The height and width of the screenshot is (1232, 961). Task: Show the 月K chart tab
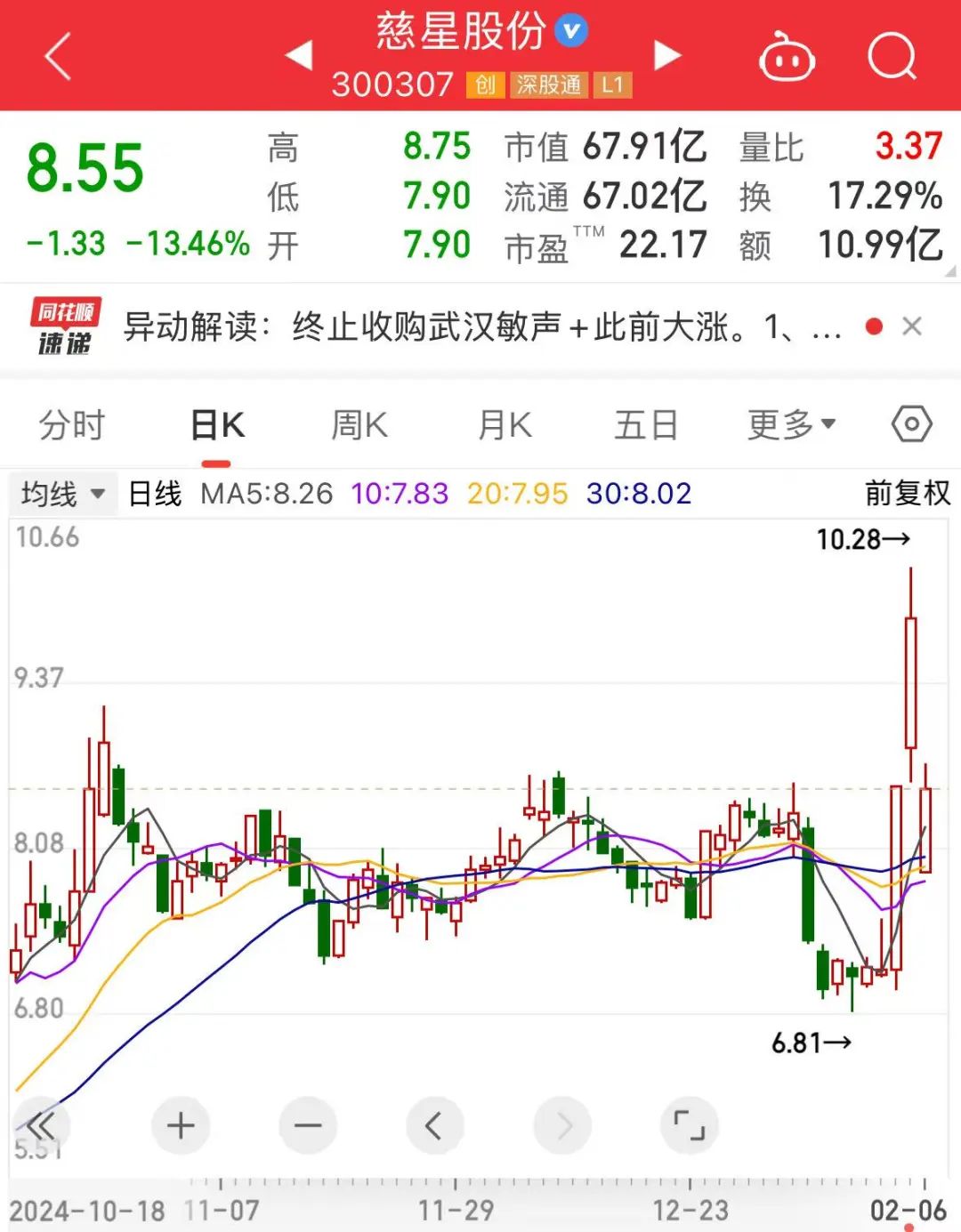click(505, 425)
